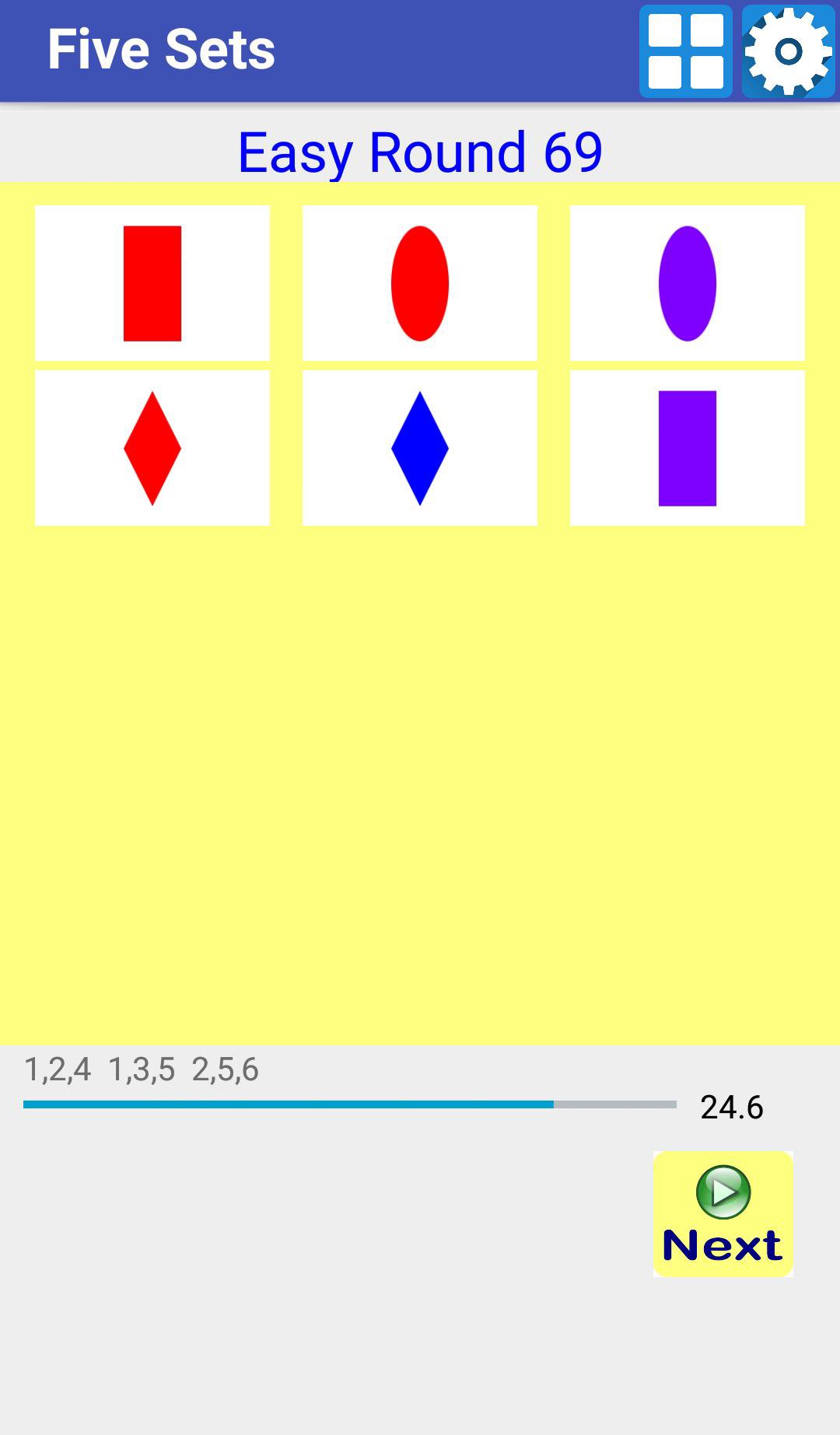Viewport: 840px width, 1435px height.
Task: Toggle selection of the blue diamond tile
Action: pos(420,446)
